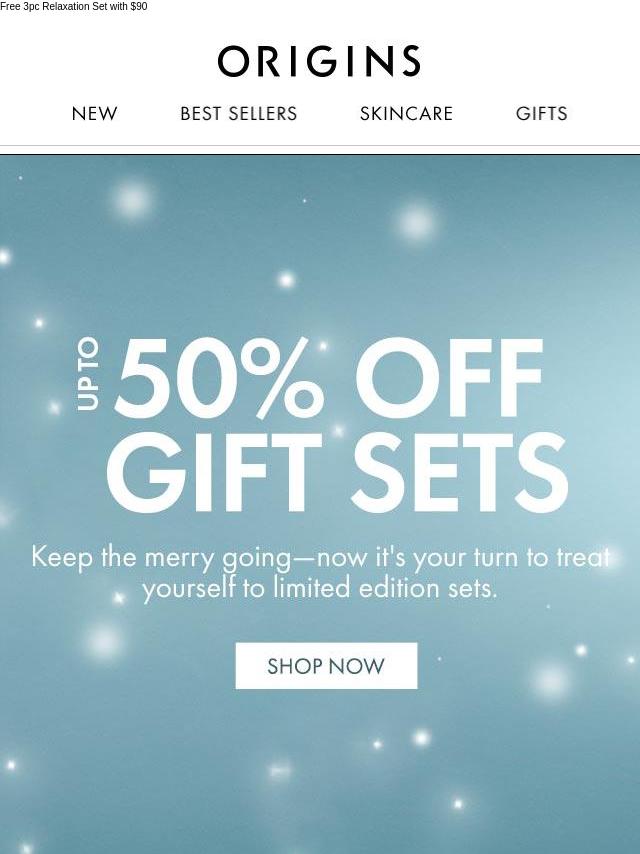Viewport: 640px width, 854px height.
Task: Go to BEST SELLERS section
Action: tap(239, 114)
